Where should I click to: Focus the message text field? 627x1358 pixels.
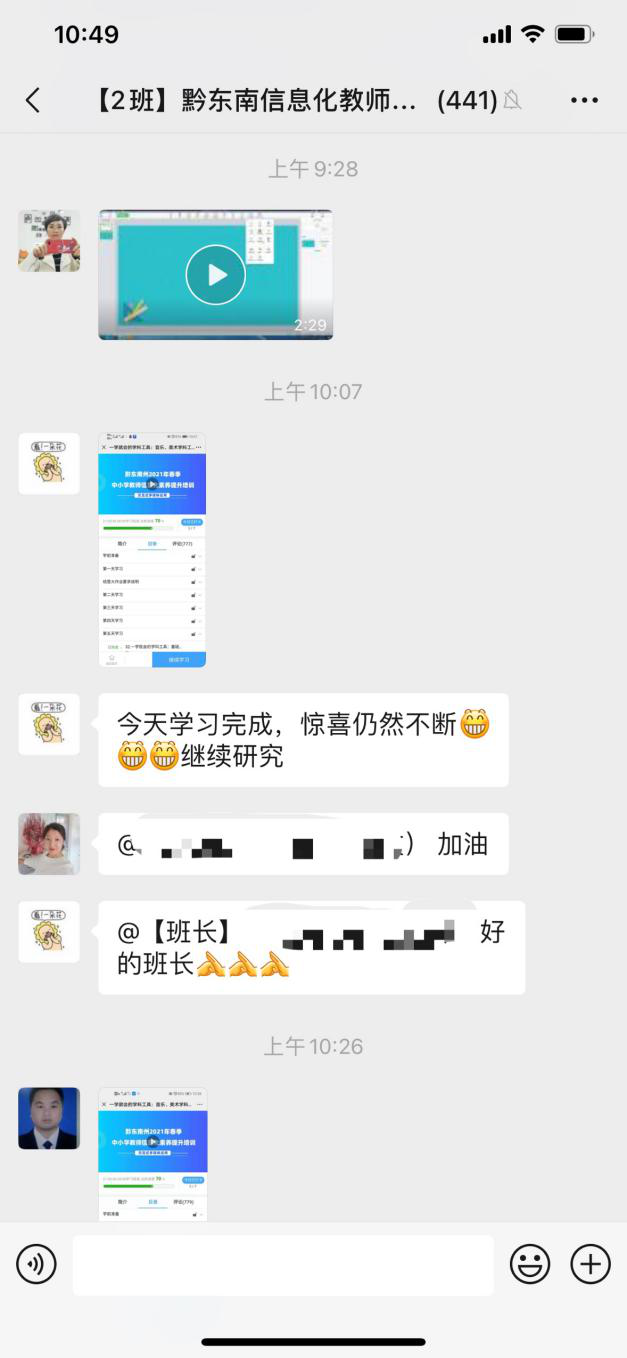(x=283, y=1265)
